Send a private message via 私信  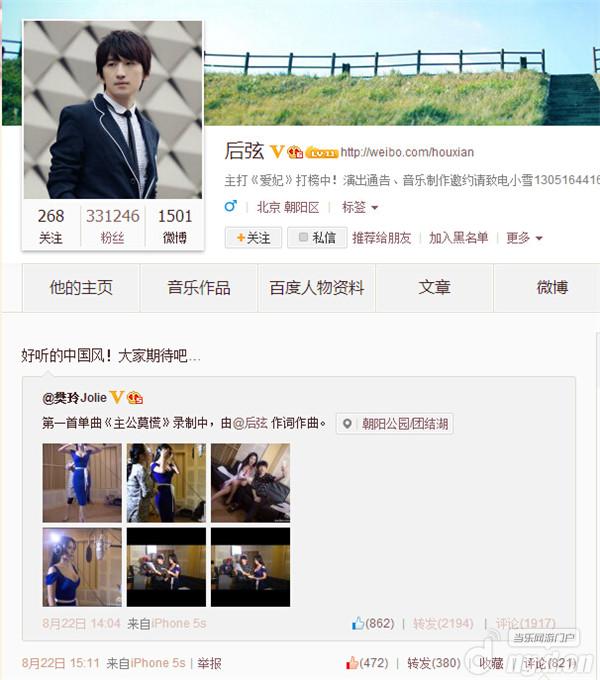click(x=314, y=238)
